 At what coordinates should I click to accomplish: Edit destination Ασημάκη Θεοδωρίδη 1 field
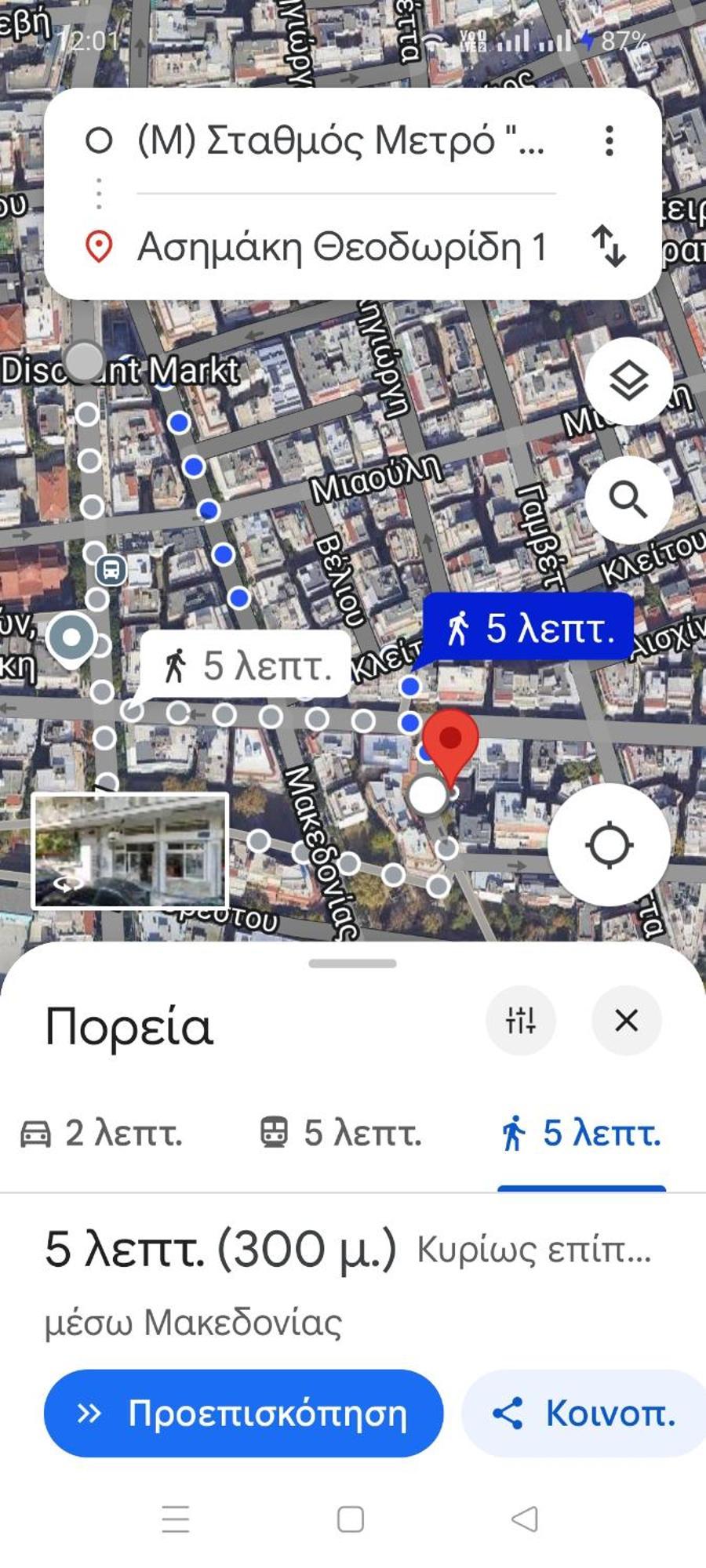click(x=341, y=247)
